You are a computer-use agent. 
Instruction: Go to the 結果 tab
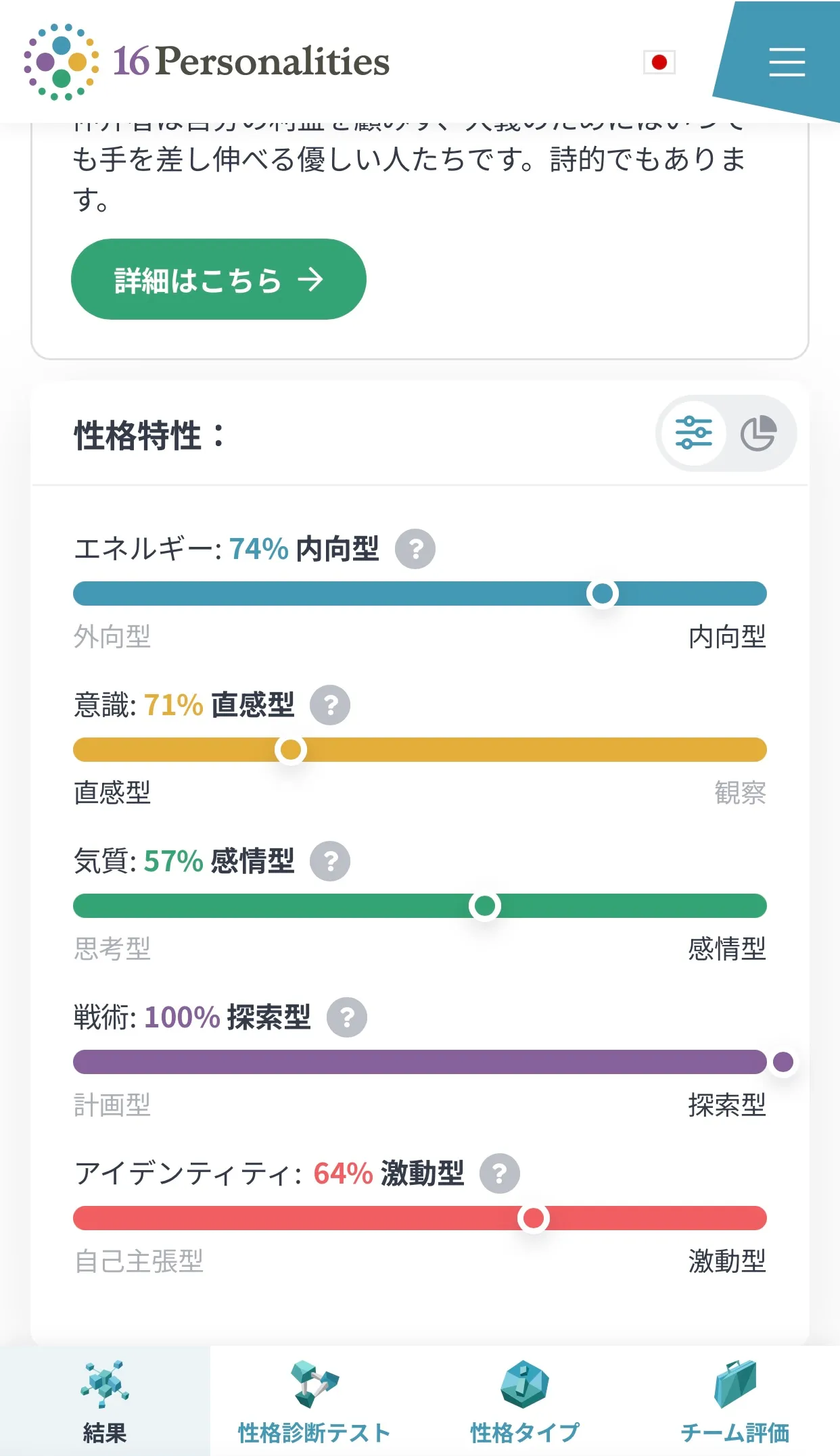105,1401
